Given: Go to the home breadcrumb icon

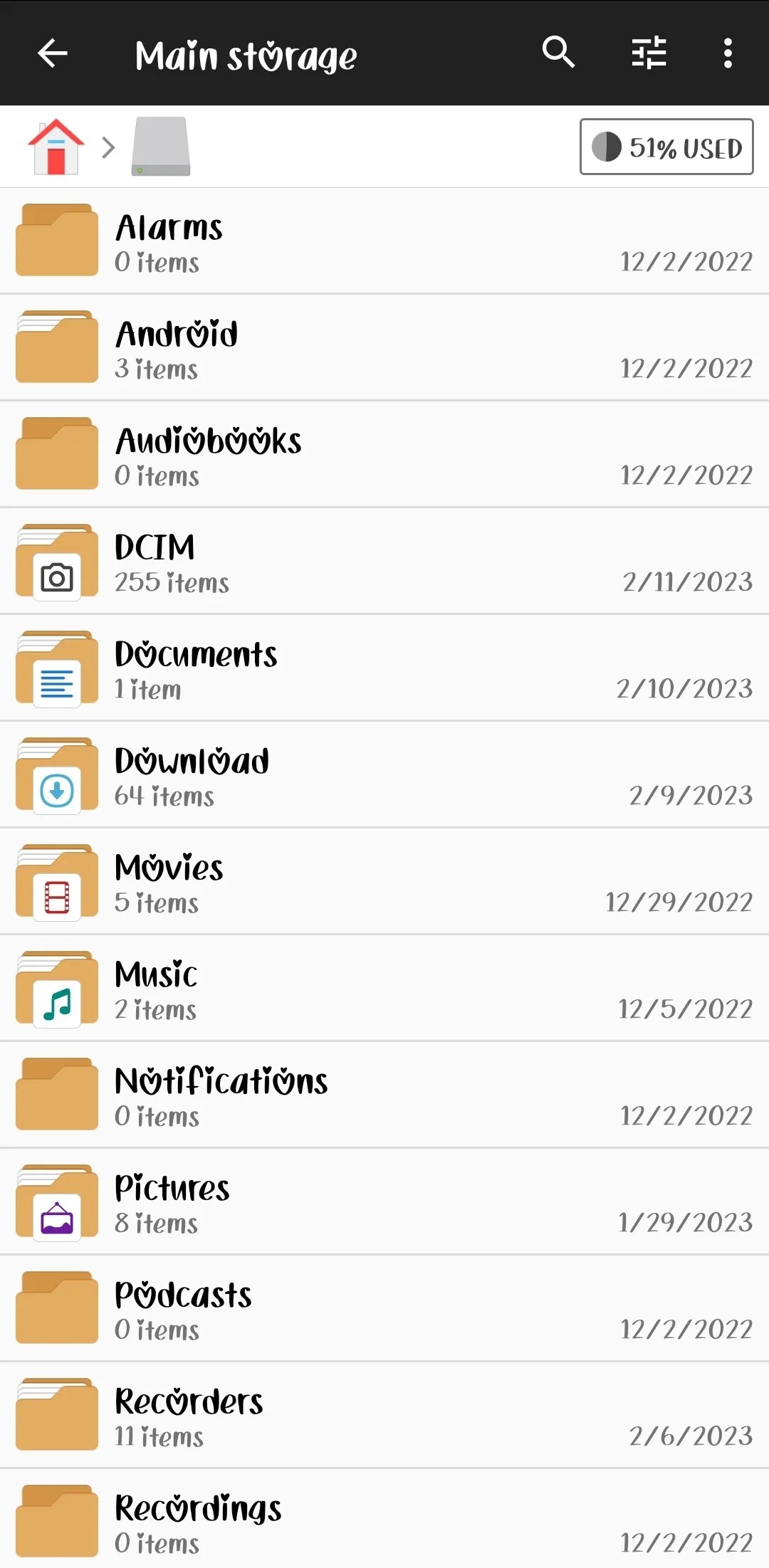Looking at the screenshot, I should click(x=56, y=147).
